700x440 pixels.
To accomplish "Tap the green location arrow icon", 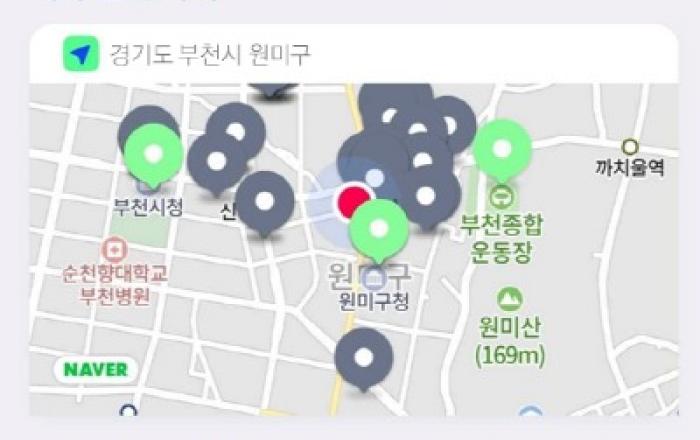I will tap(79, 55).
